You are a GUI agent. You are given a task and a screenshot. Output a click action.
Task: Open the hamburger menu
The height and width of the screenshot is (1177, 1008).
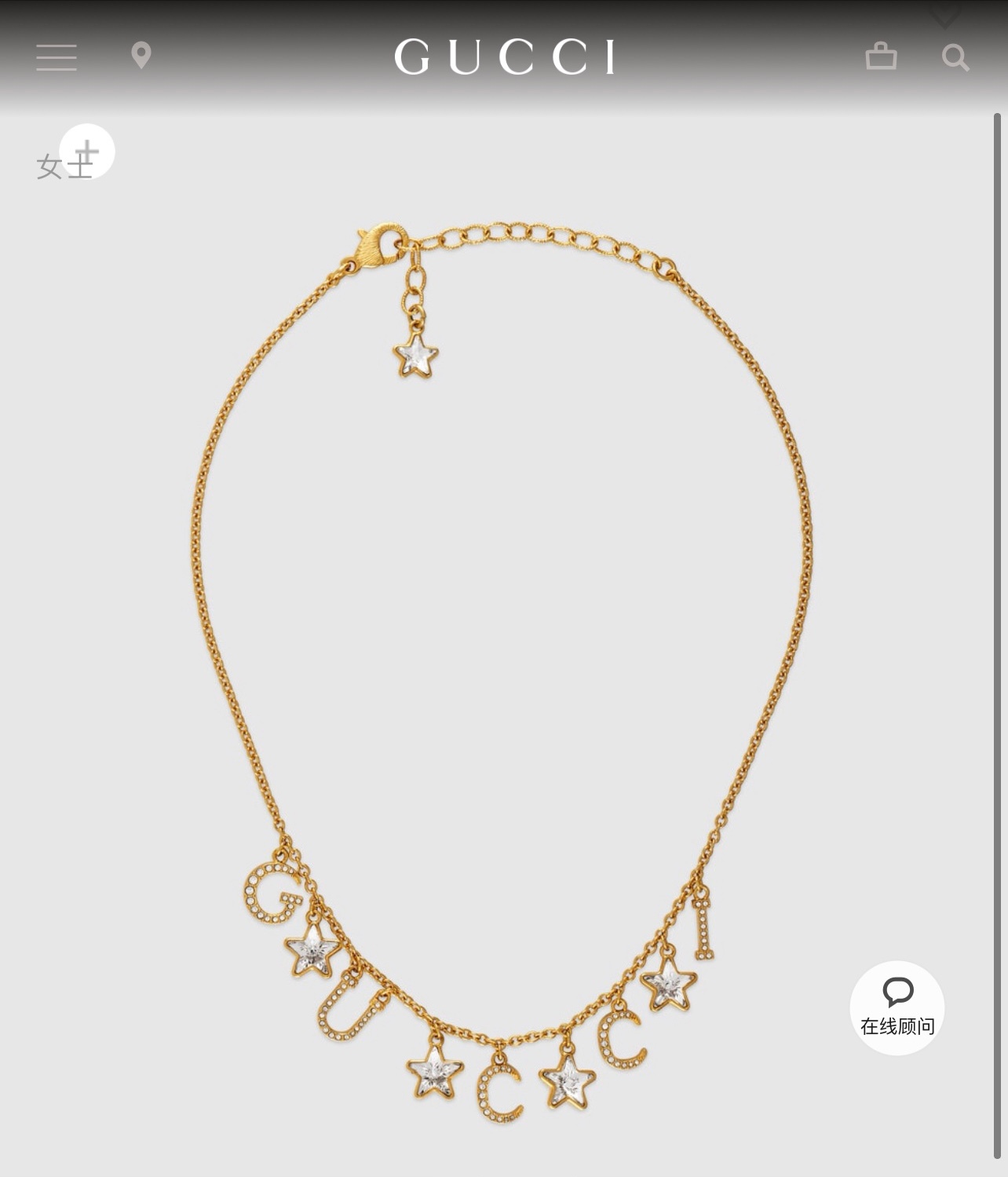[x=57, y=57]
